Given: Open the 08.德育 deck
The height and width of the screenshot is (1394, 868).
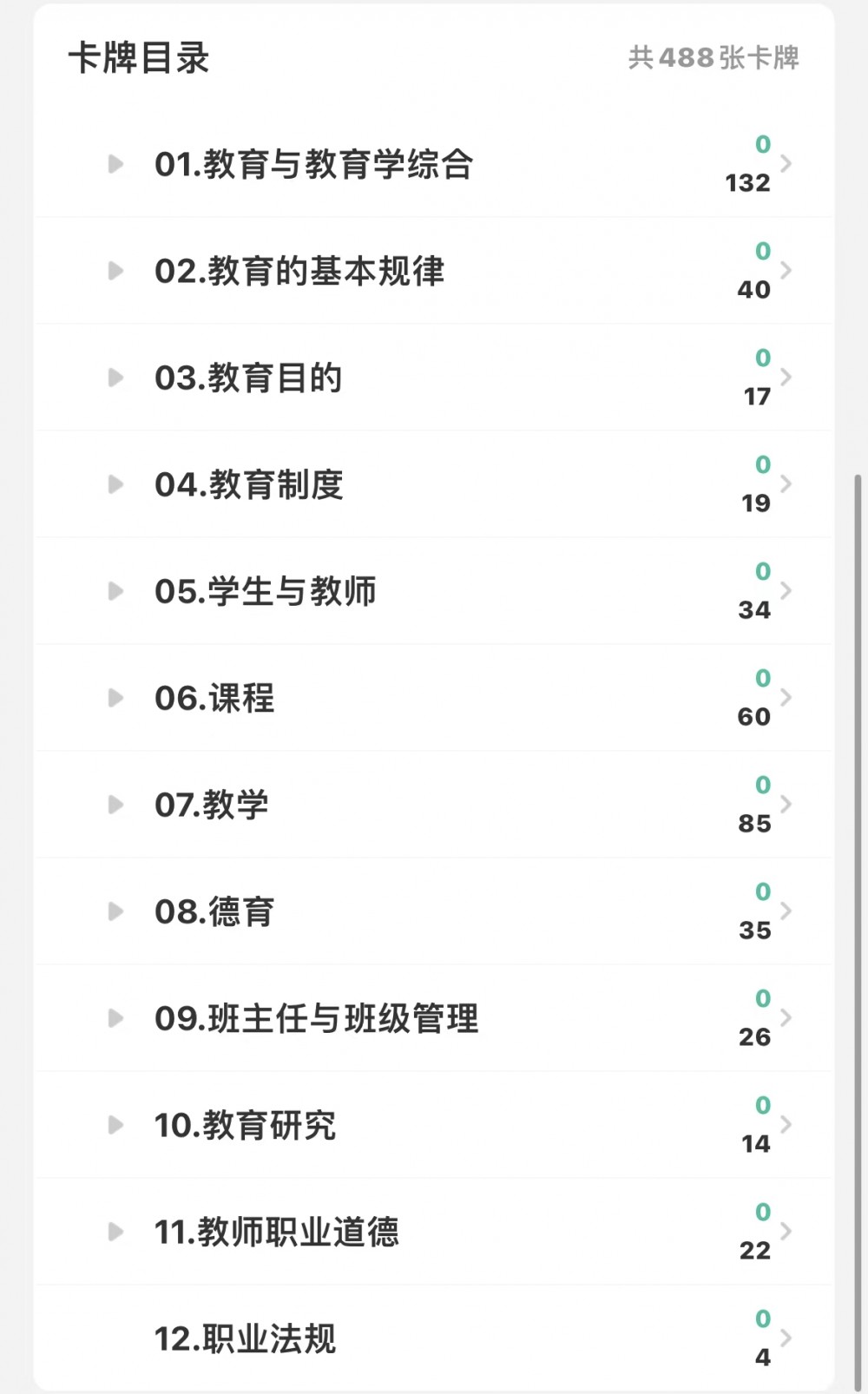Looking at the screenshot, I should [x=434, y=911].
